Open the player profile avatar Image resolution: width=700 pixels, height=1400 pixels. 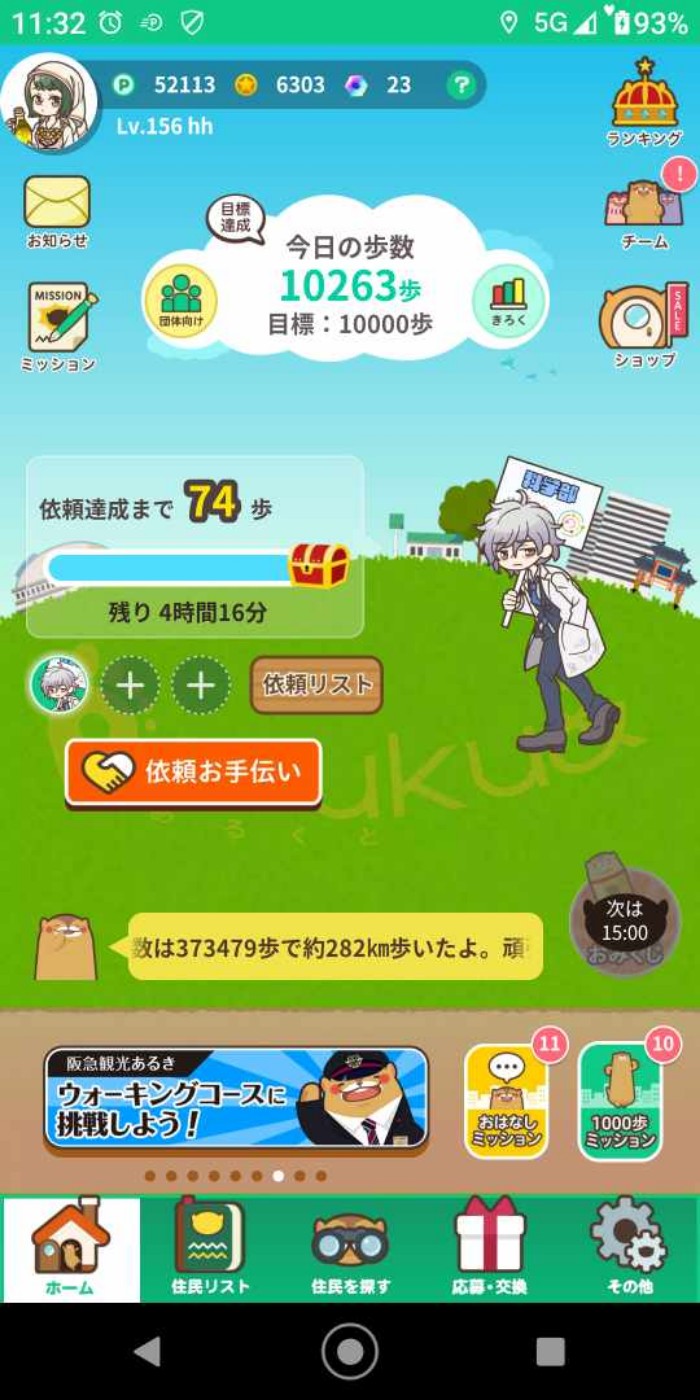point(50,103)
